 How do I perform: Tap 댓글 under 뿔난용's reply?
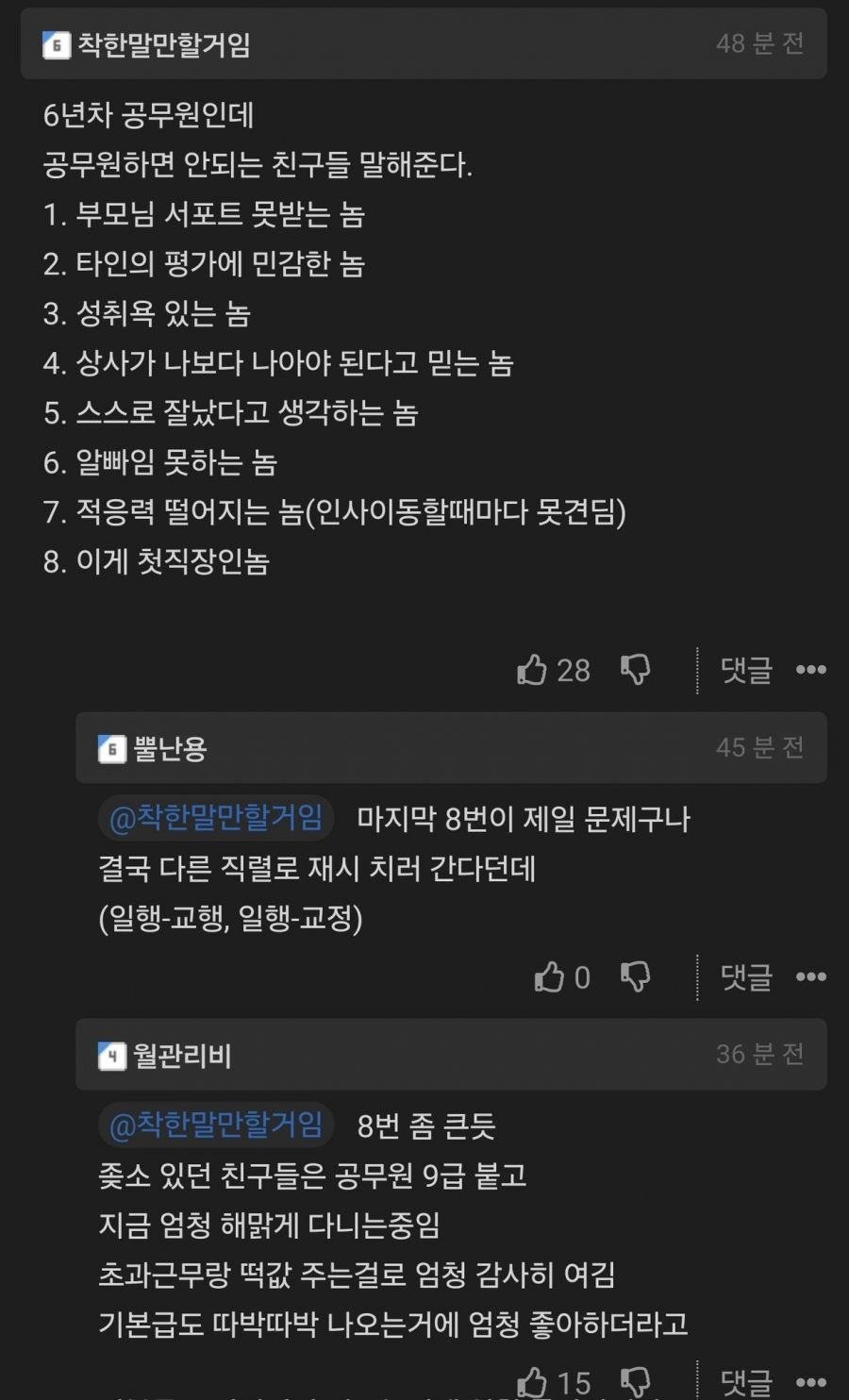pyautogui.click(x=746, y=977)
